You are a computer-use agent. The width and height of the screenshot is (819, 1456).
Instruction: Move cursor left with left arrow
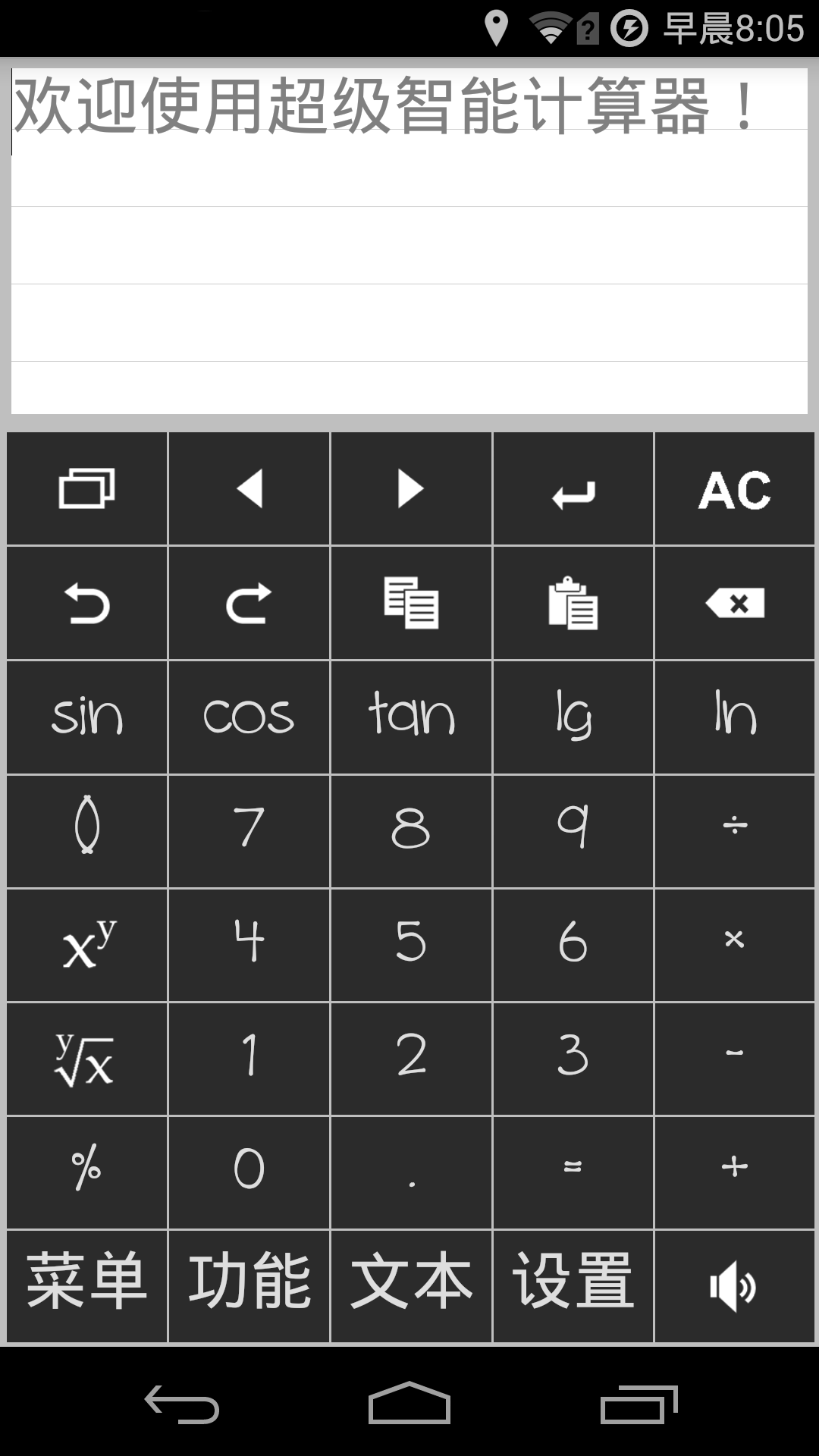tap(249, 489)
